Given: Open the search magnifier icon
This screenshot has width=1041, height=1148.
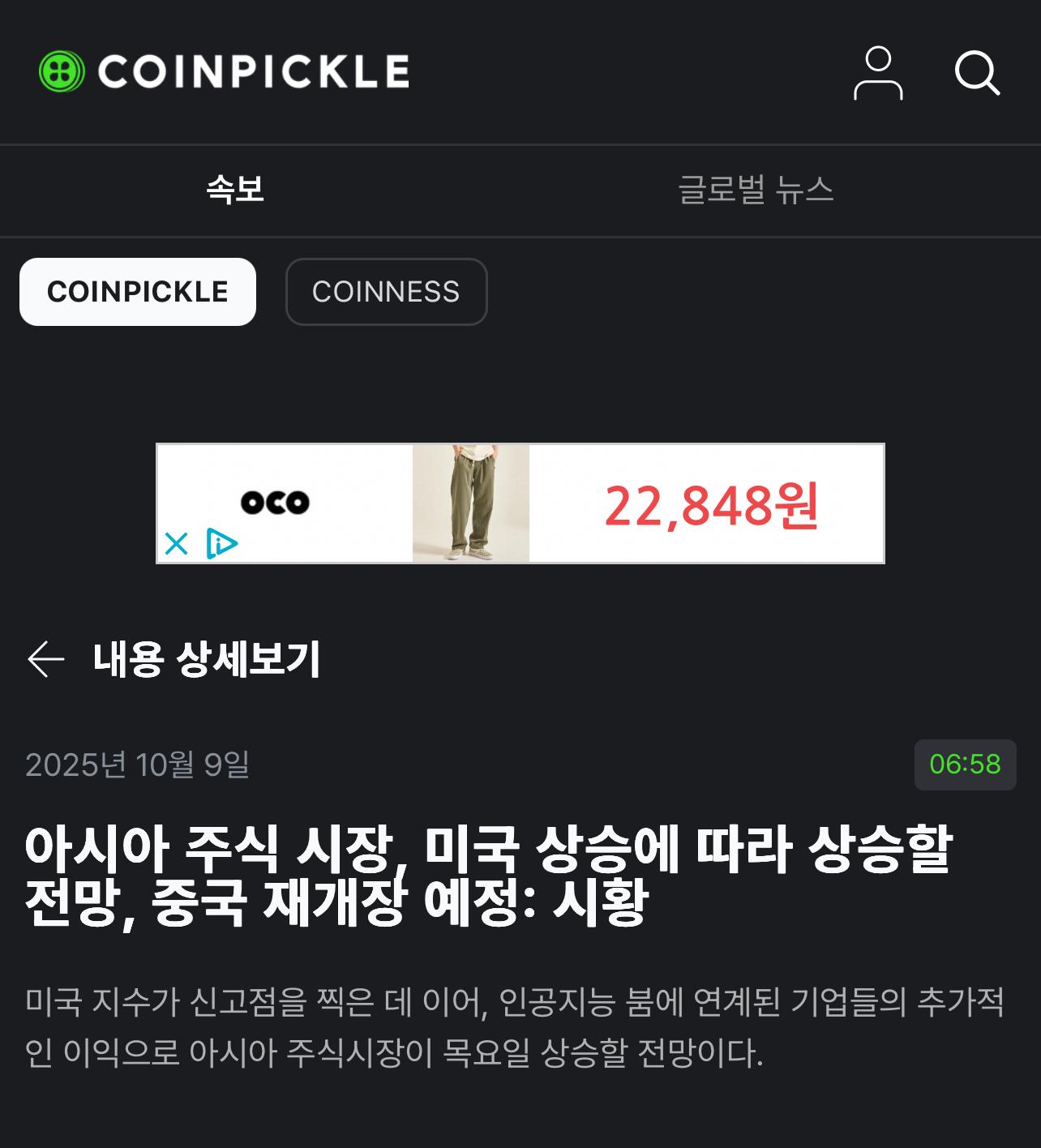Looking at the screenshot, I should click(x=976, y=73).
